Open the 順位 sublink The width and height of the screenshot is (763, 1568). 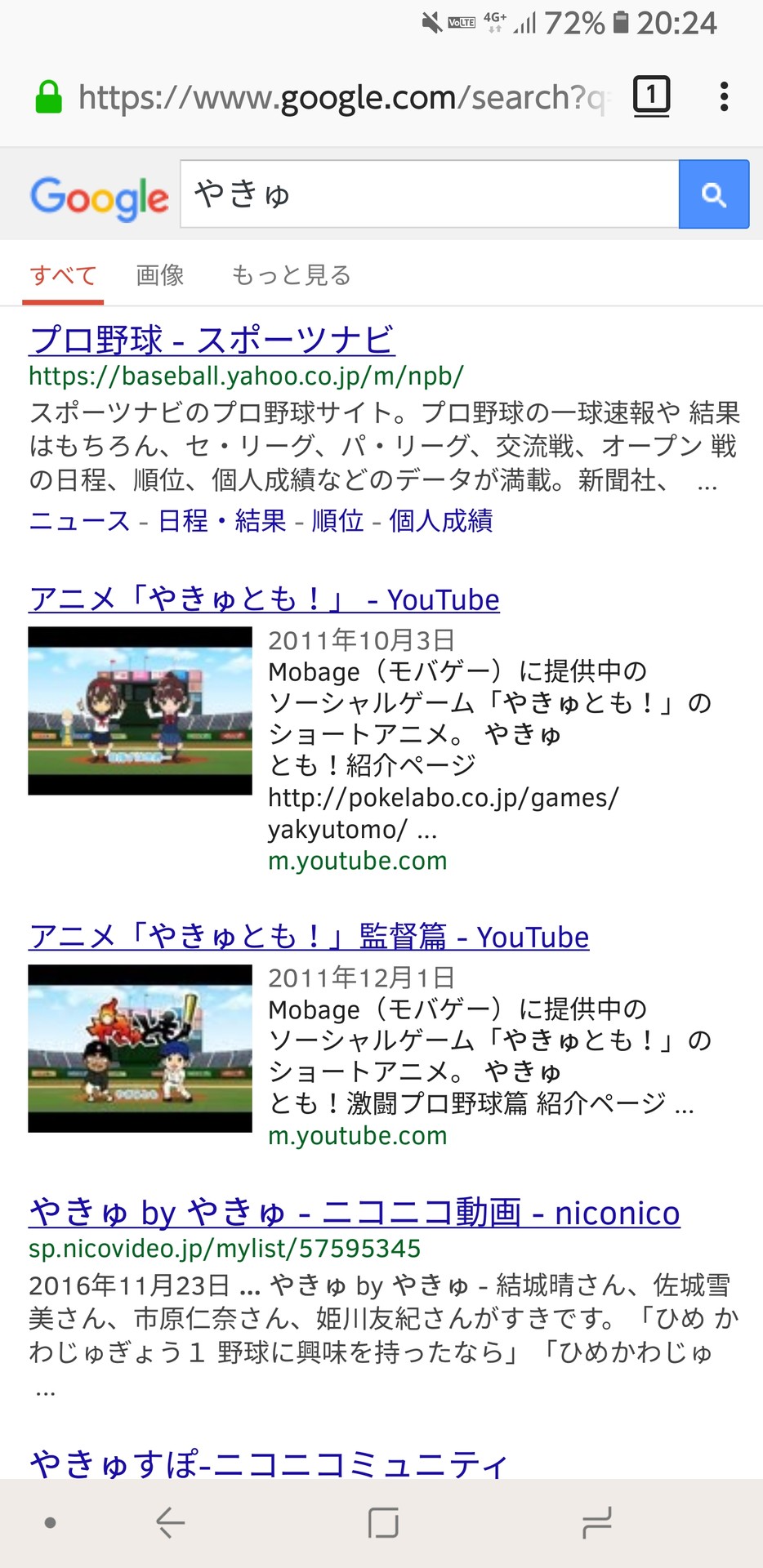pos(338,520)
